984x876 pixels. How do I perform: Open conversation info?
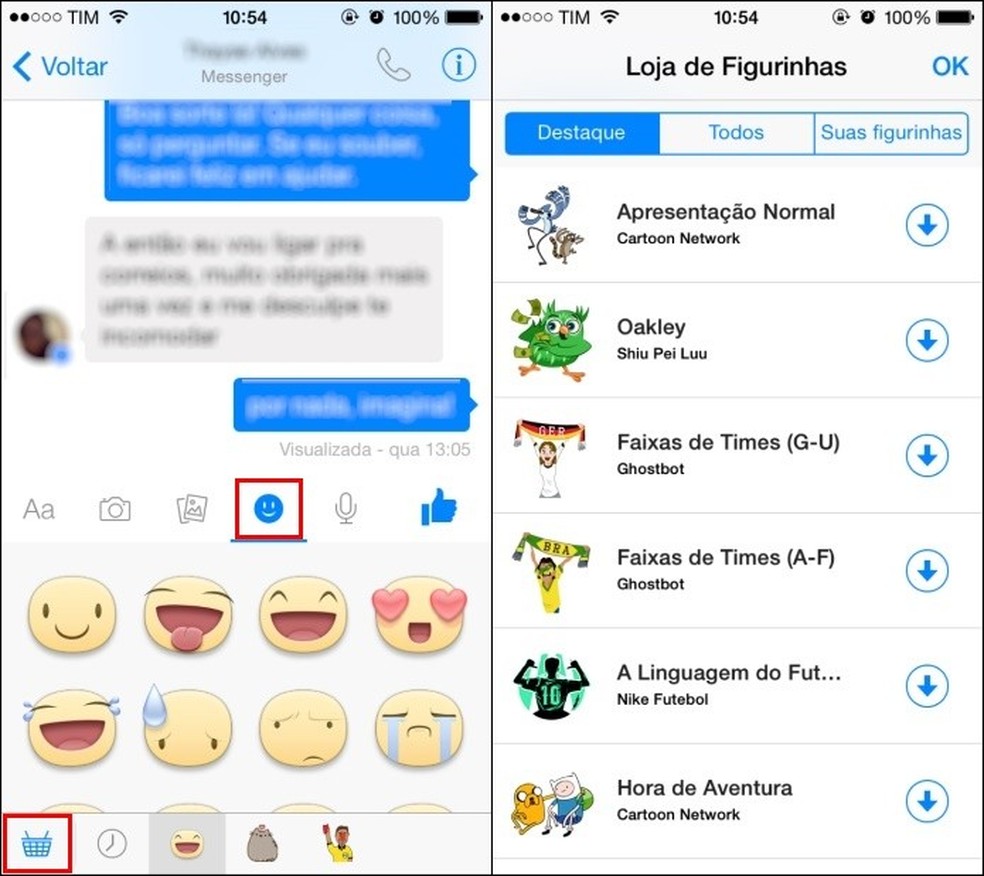458,65
